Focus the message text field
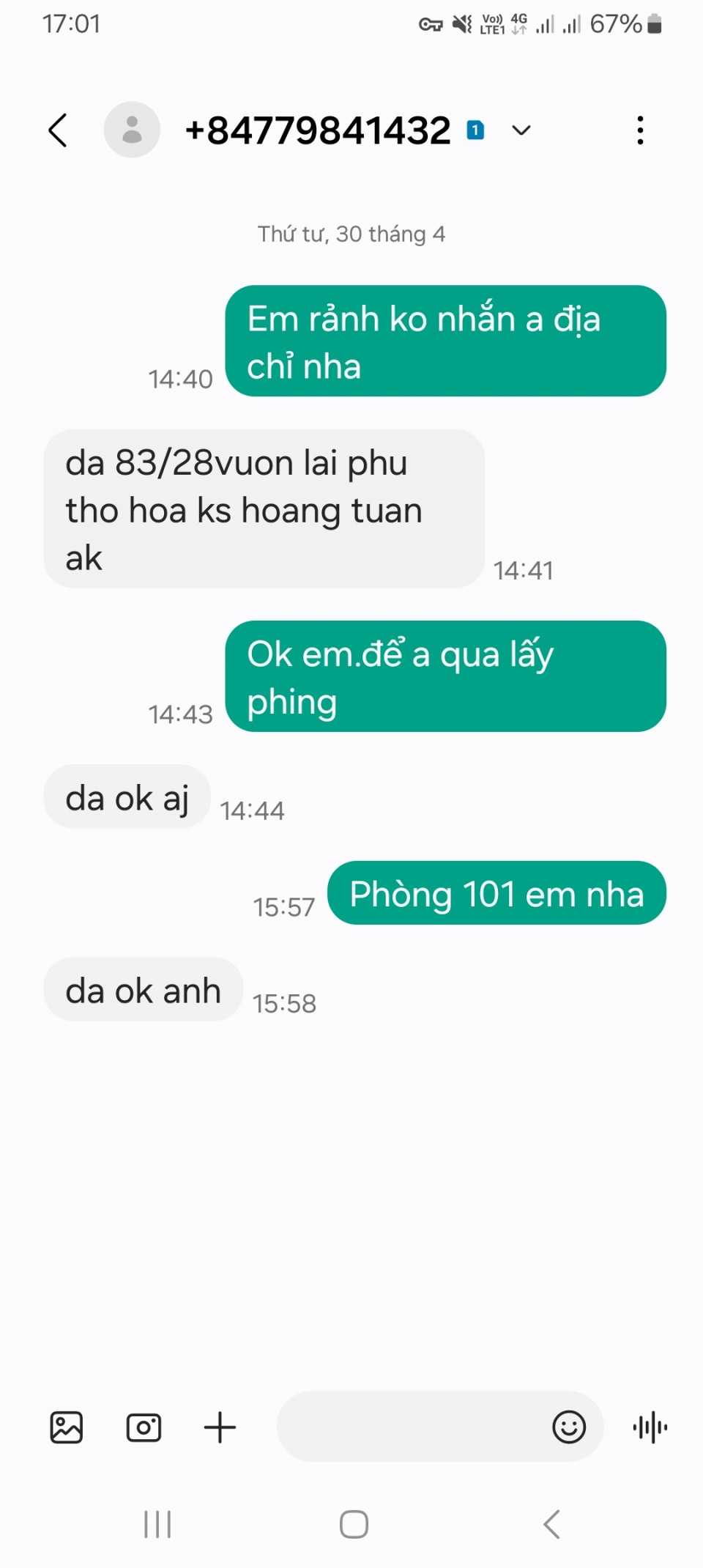Screen dimensions: 703x1568 point(410,1427)
